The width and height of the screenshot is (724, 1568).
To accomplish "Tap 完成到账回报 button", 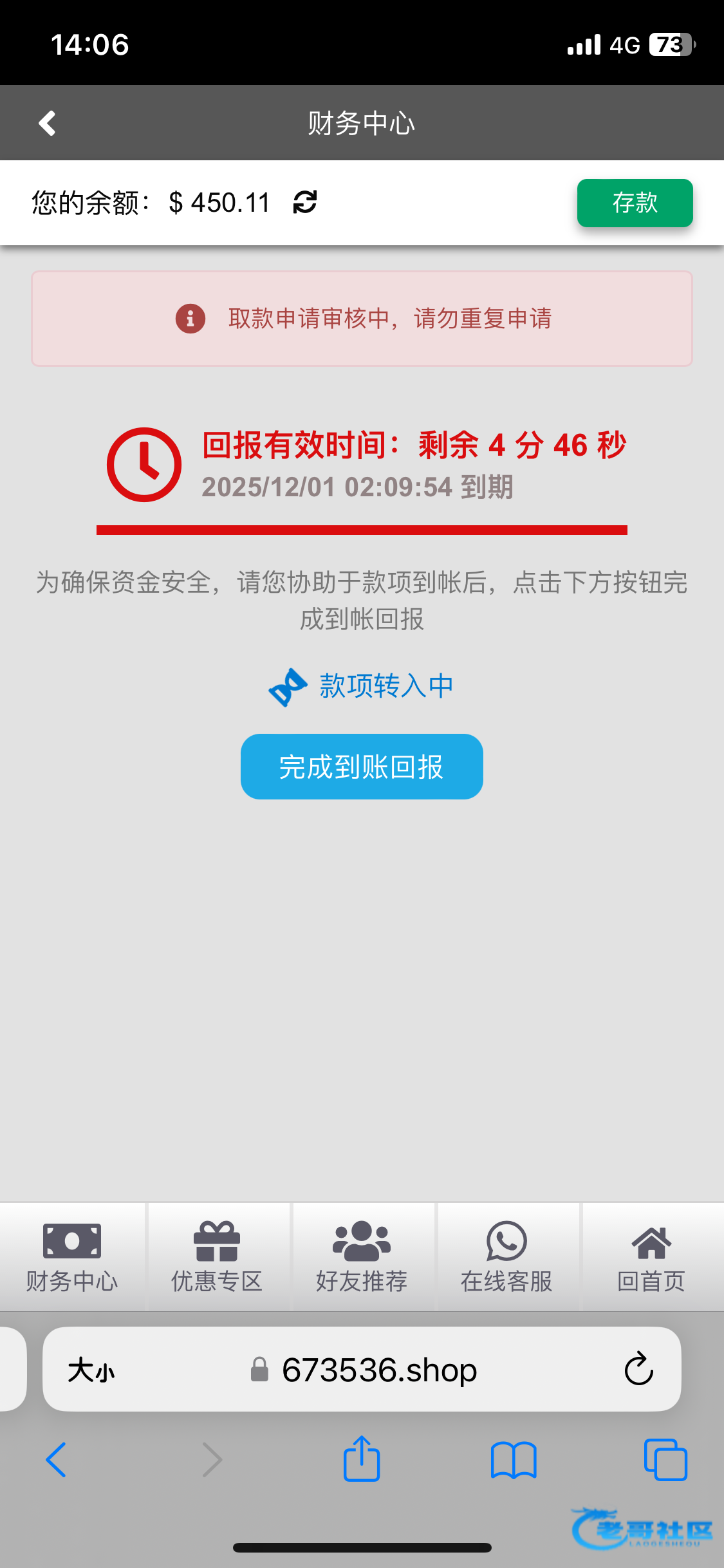I will [x=362, y=767].
